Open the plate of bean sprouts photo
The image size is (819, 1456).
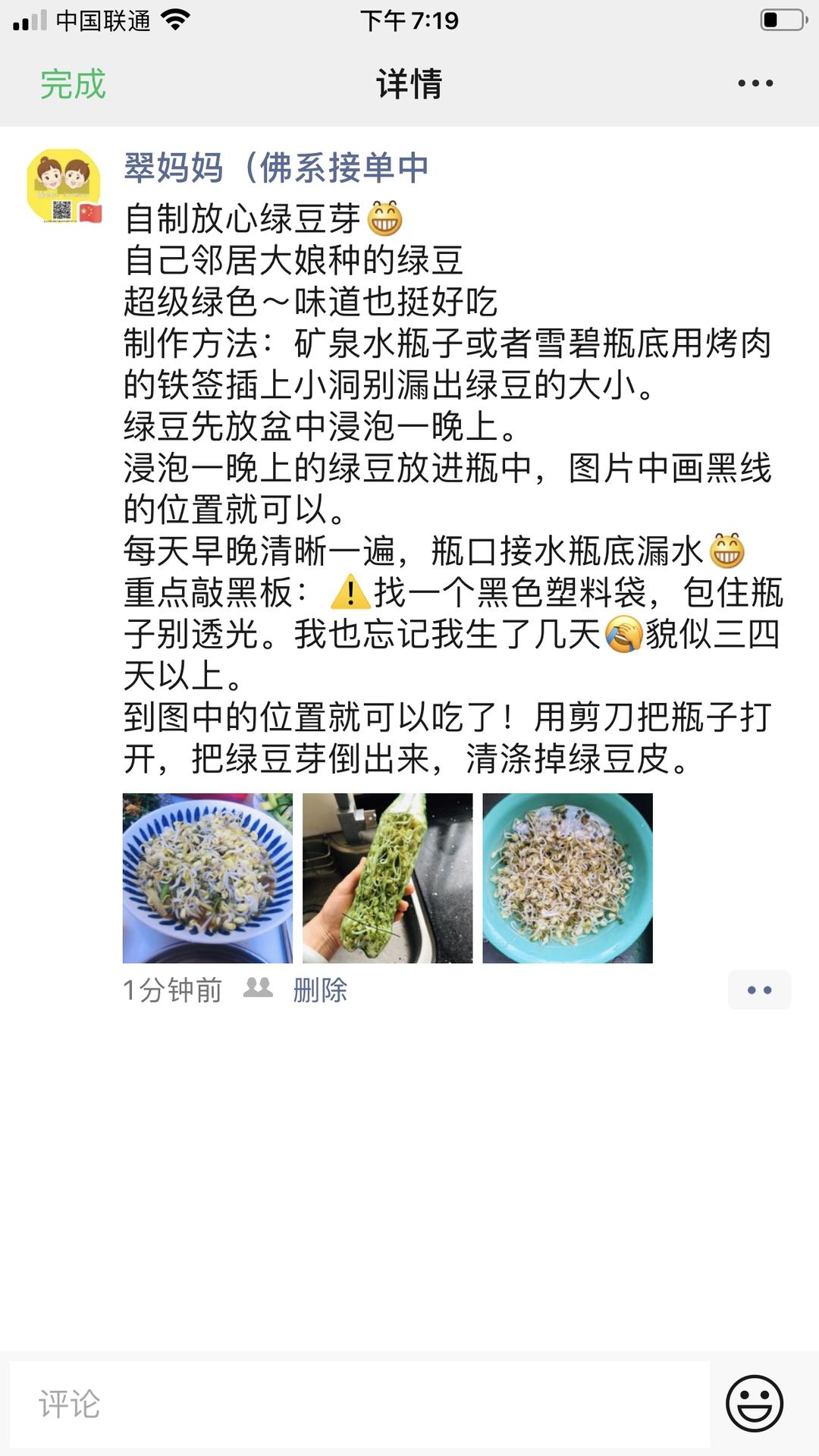click(x=207, y=876)
